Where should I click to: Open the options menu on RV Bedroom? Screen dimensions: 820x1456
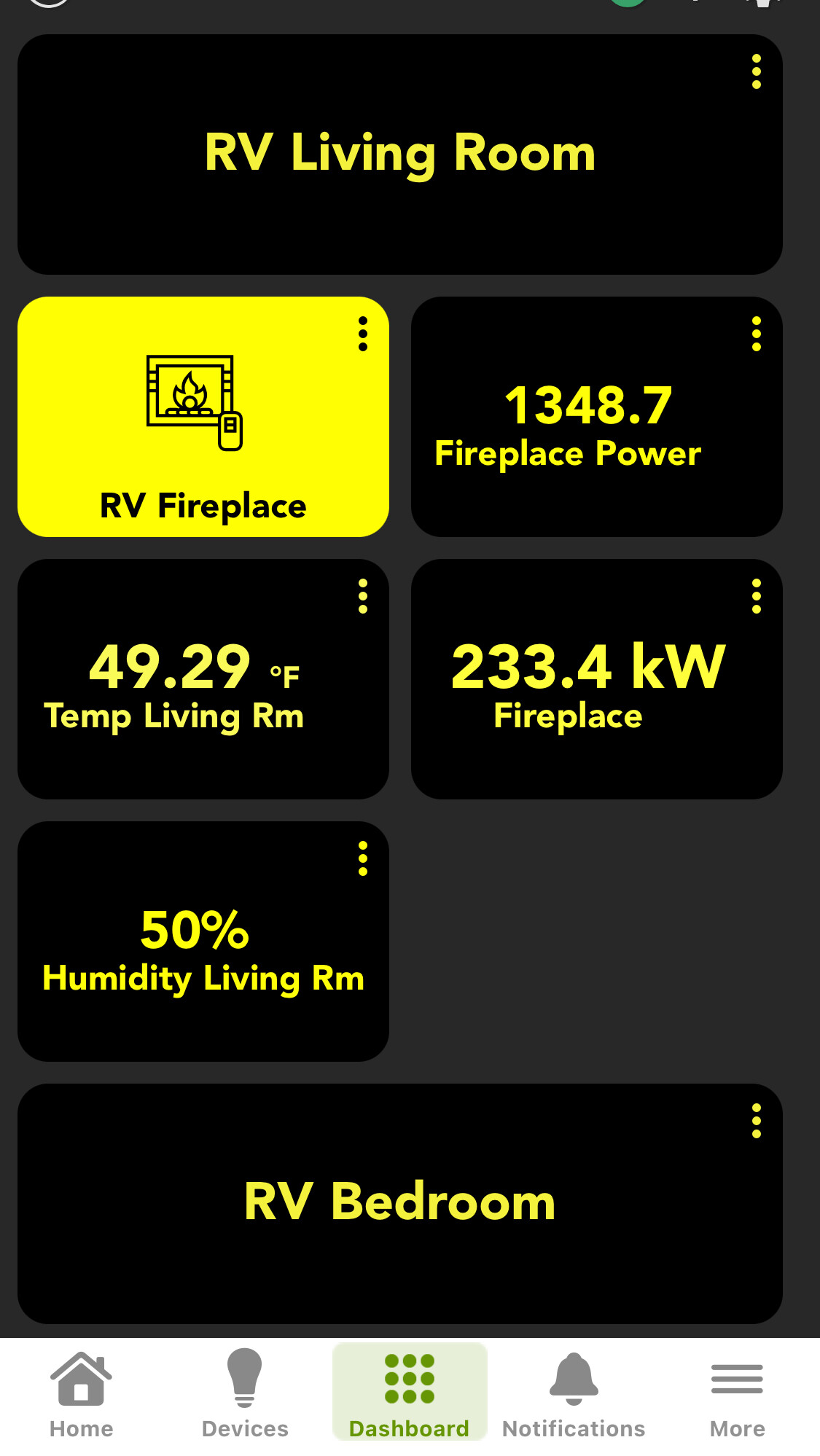[756, 1121]
